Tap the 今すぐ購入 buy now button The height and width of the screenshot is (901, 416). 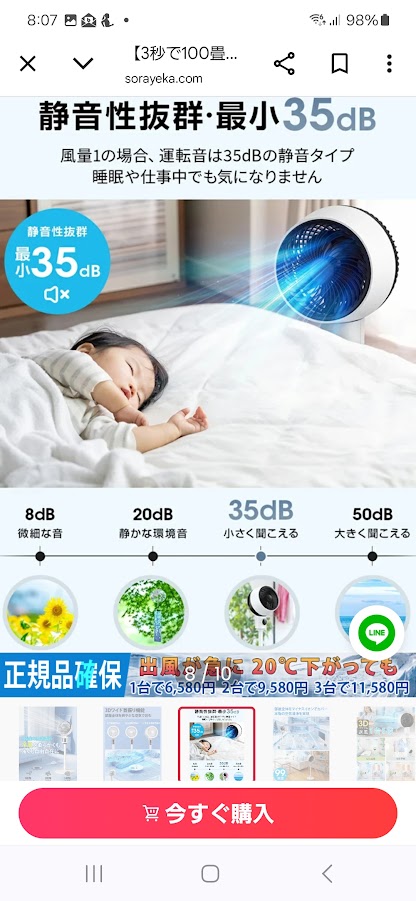point(208,813)
